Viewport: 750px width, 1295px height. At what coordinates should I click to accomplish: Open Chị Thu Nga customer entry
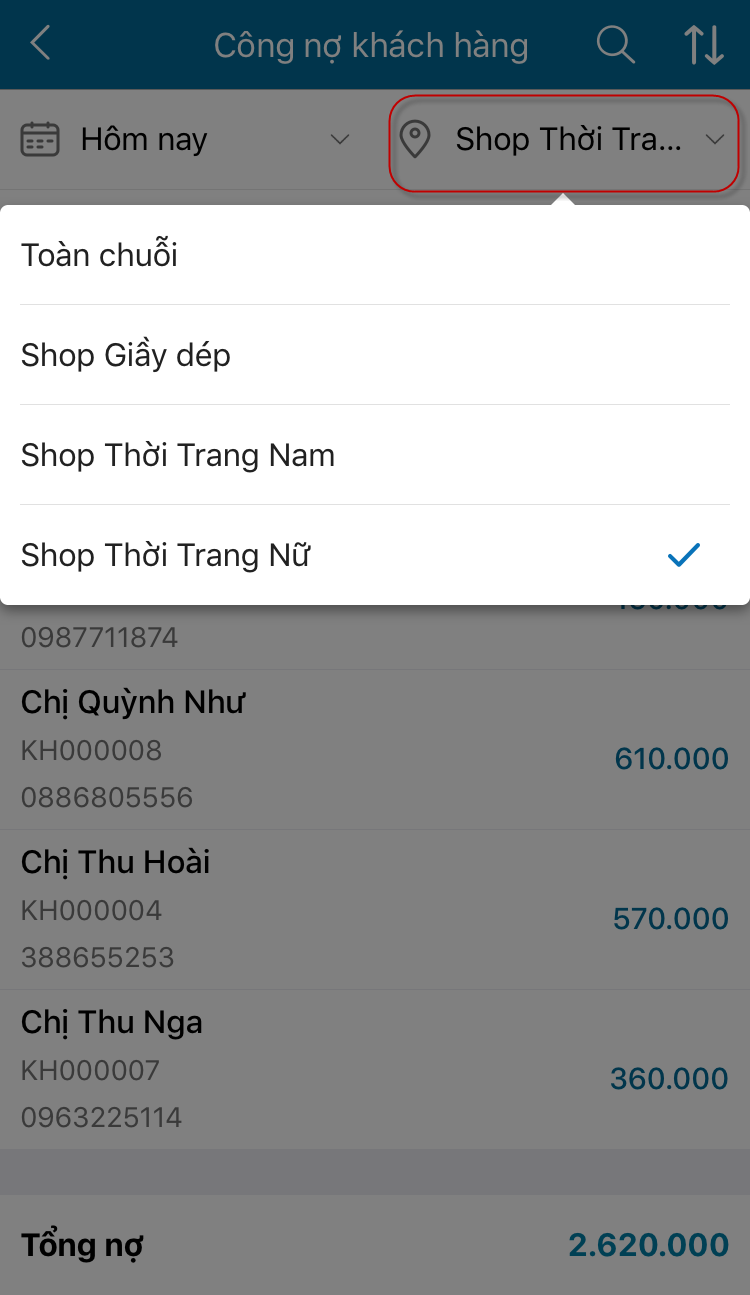pyautogui.click(x=375, y=1070)
